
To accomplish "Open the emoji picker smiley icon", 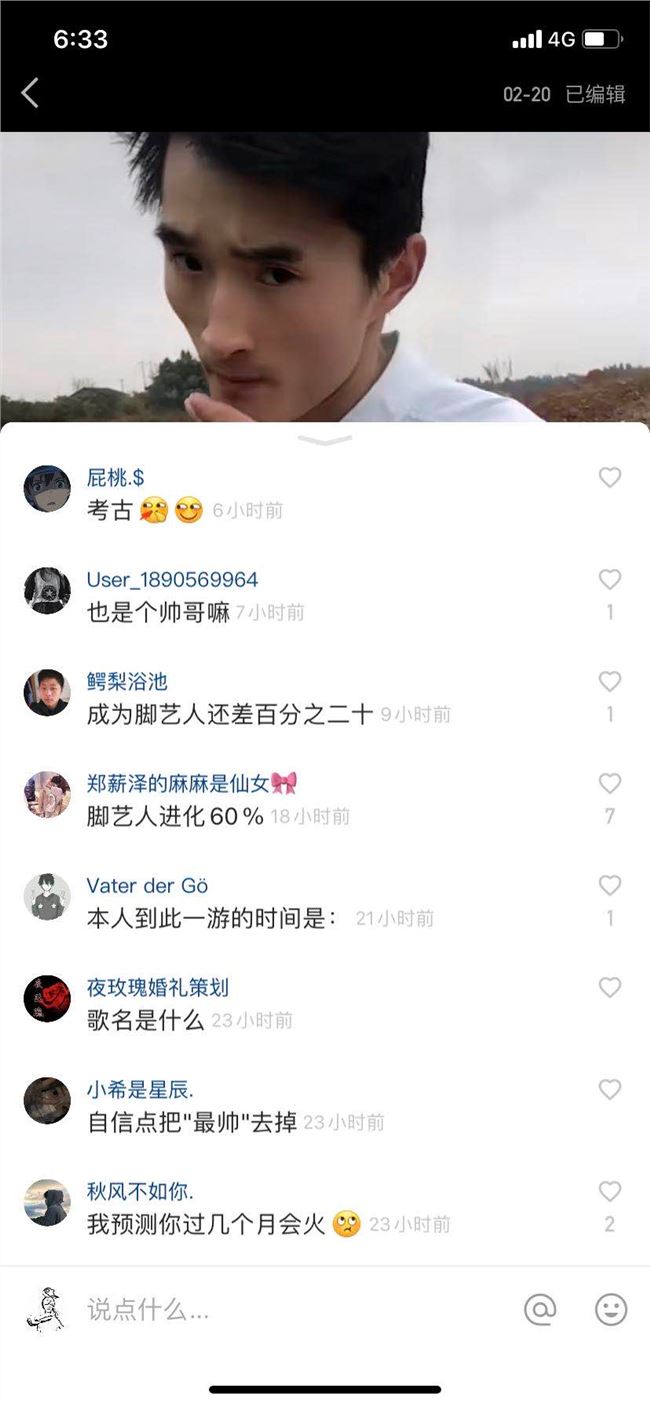I will click(611, 1310).
